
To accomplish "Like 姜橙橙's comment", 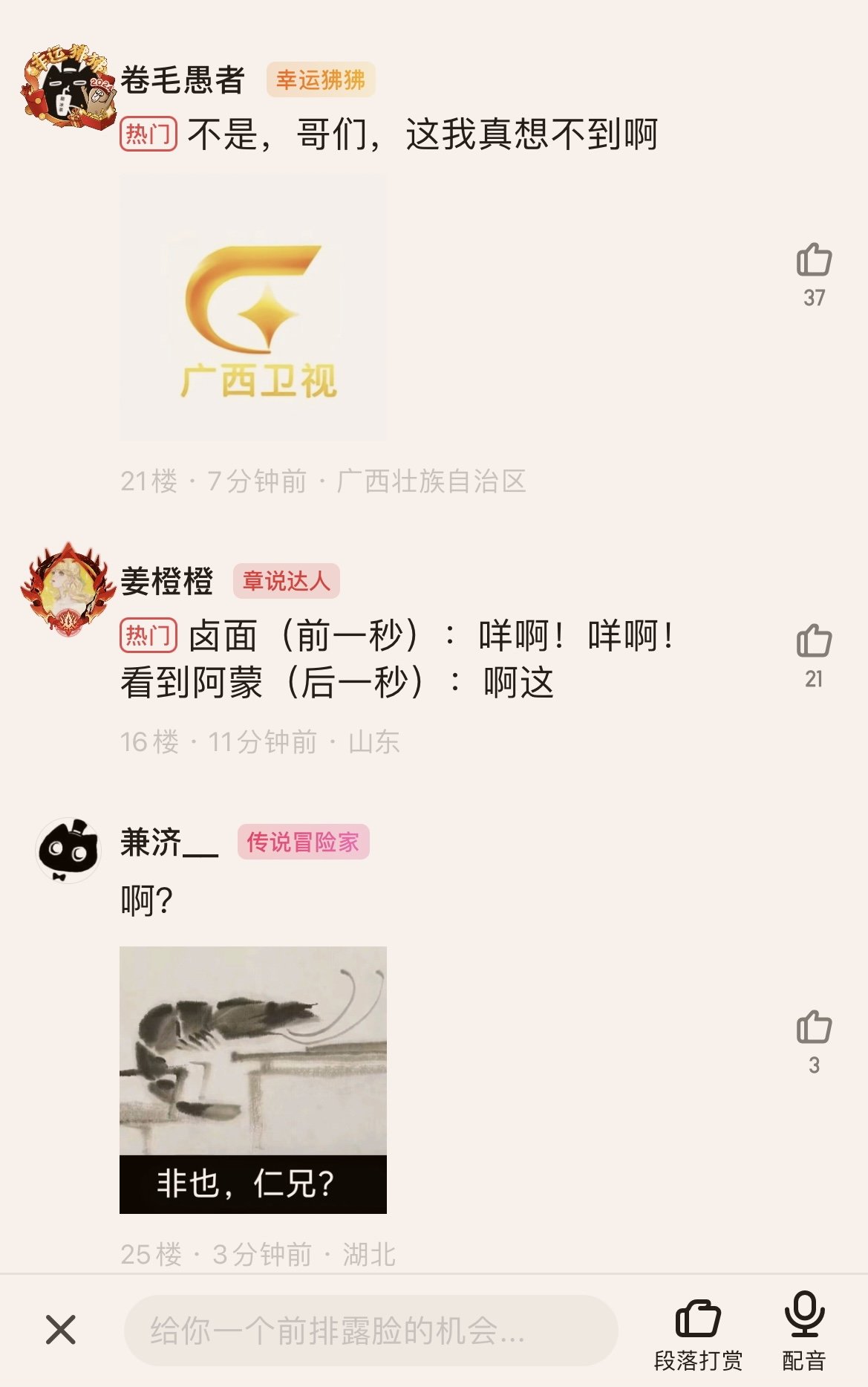I will pos(814,642).
